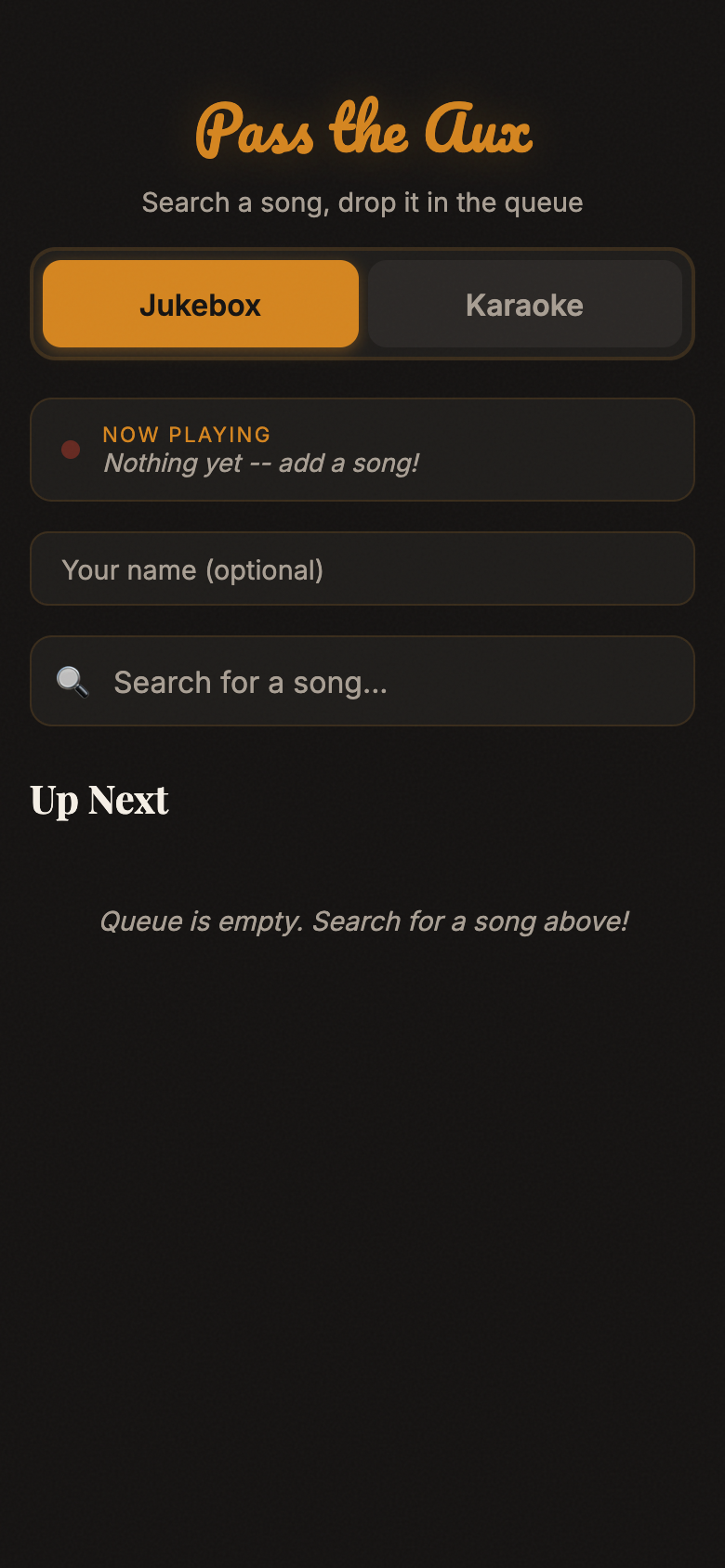The width and height of the screenshot is (725, 1568).
Task: Click the red now-playing status dot
Action: tap(70, 450)
